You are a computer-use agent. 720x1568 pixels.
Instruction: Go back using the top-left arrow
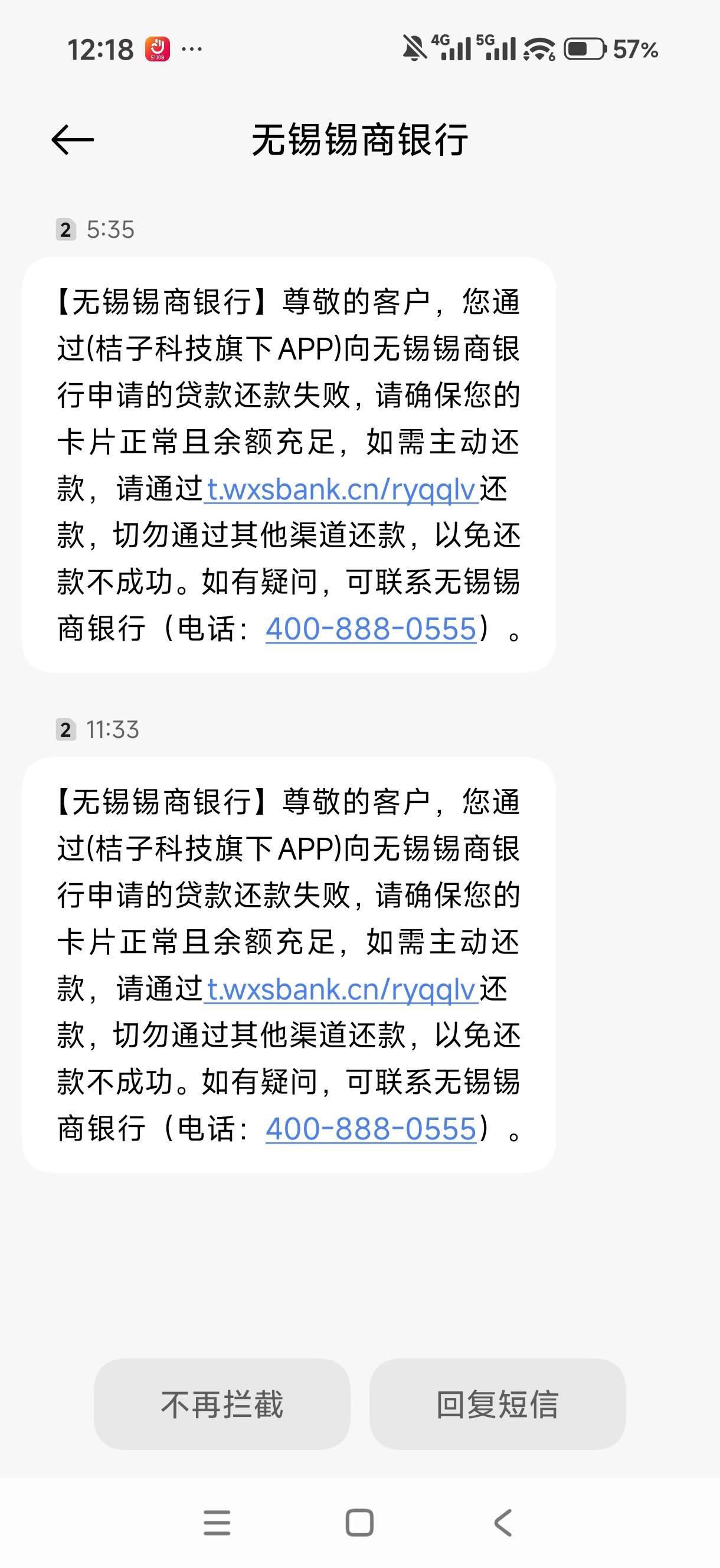(73, 140)
